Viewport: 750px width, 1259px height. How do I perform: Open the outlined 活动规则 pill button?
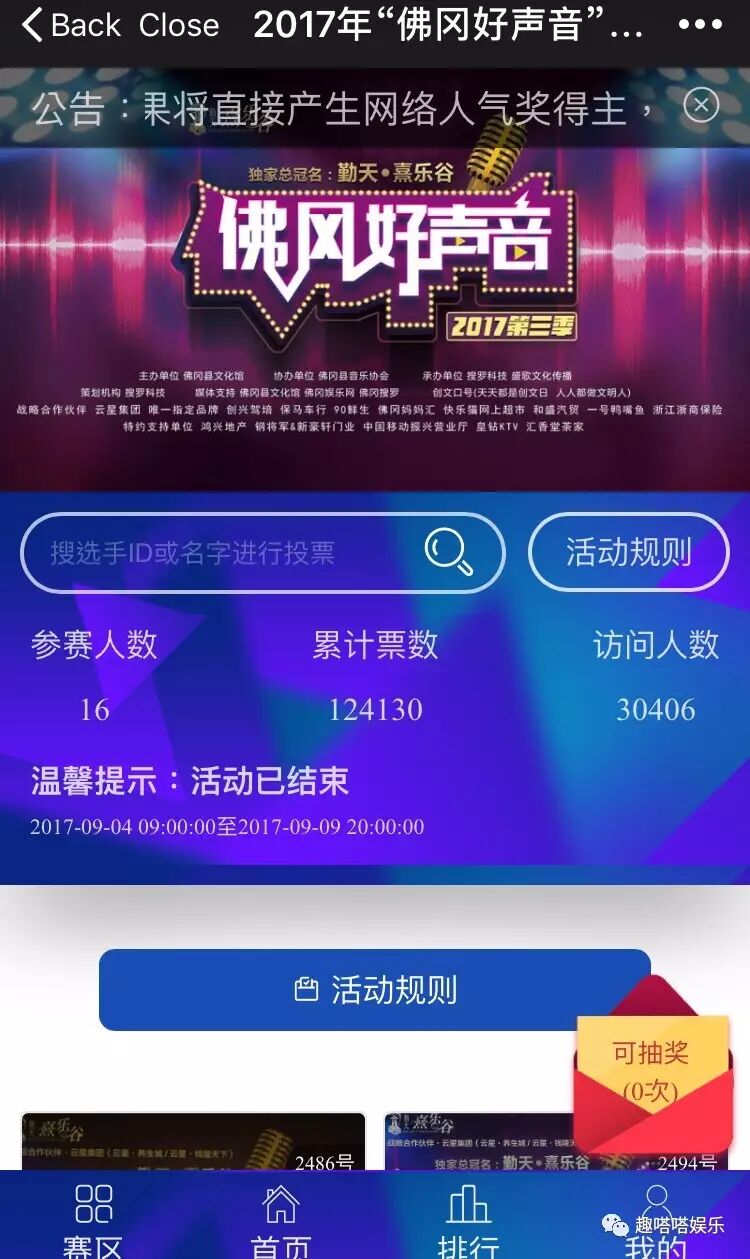coord(628,552)
